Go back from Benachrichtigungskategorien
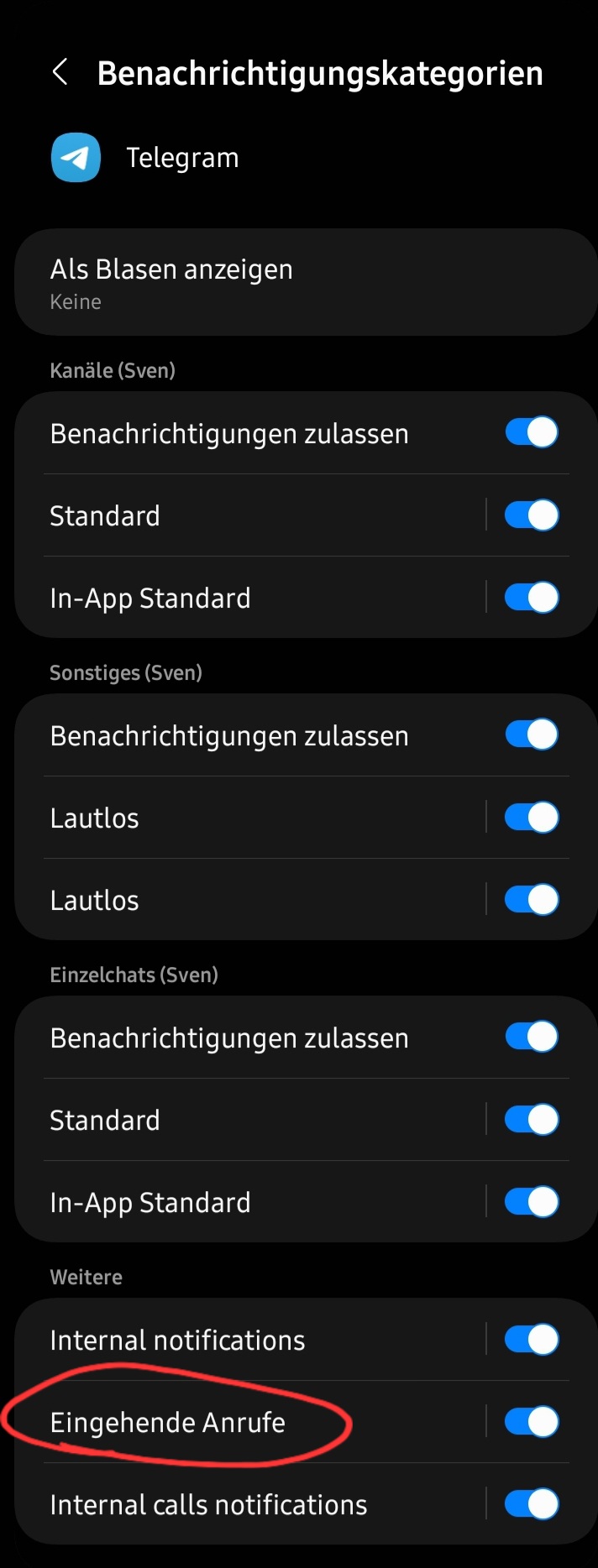Screen dimensions: 598x1568 [60, 73]
